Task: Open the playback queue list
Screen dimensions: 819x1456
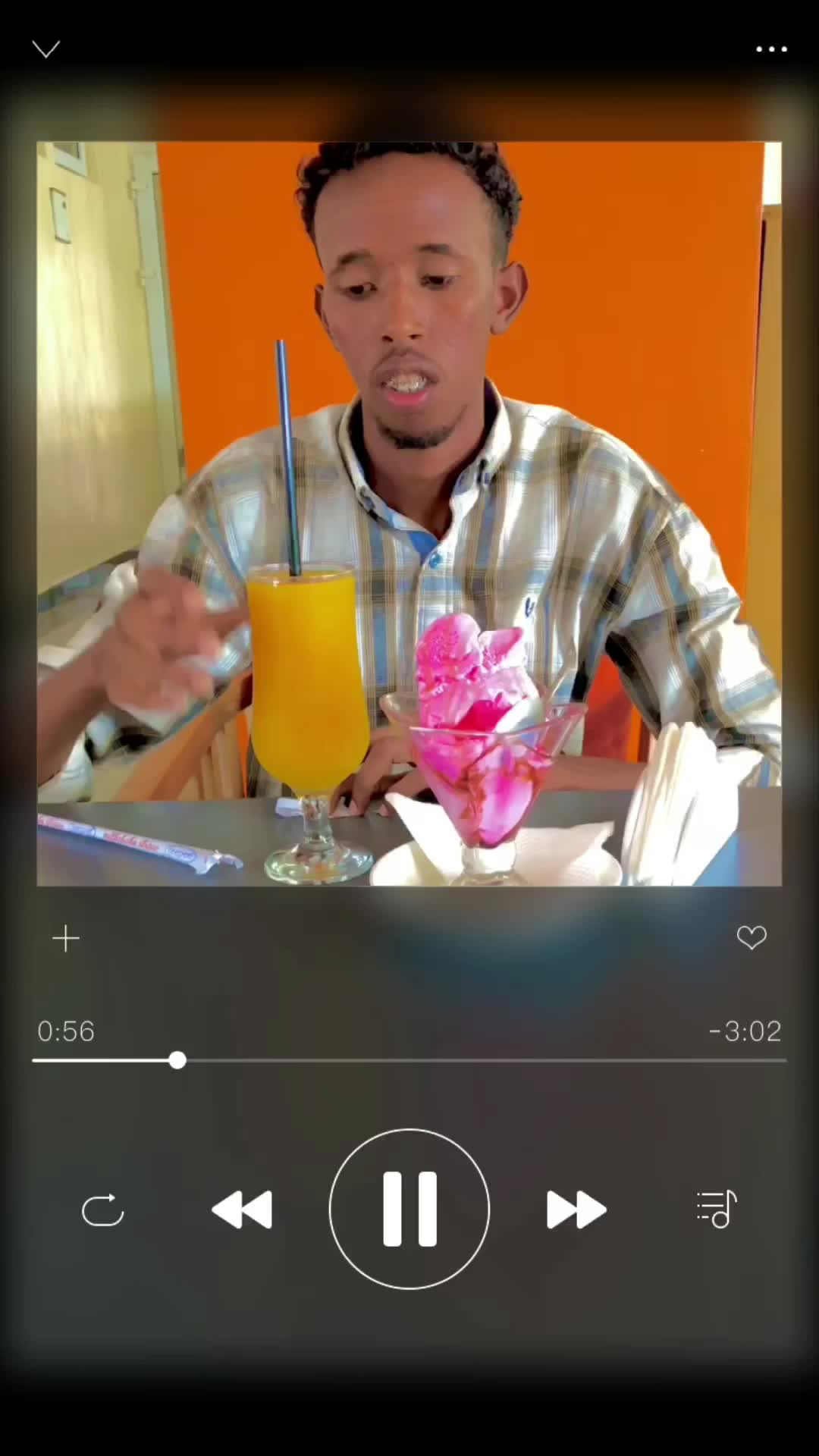Action: coord(717,1209)
